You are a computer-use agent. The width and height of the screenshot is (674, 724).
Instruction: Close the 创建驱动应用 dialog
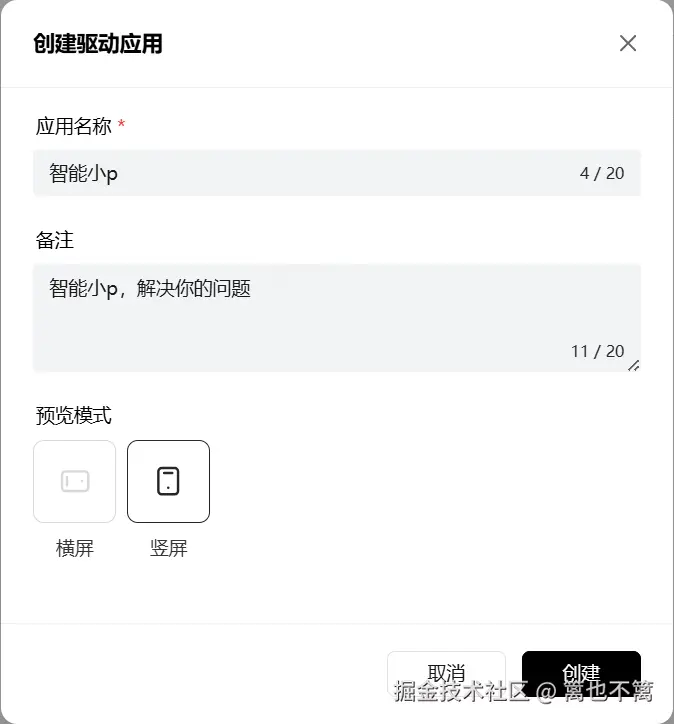[628, 43]
